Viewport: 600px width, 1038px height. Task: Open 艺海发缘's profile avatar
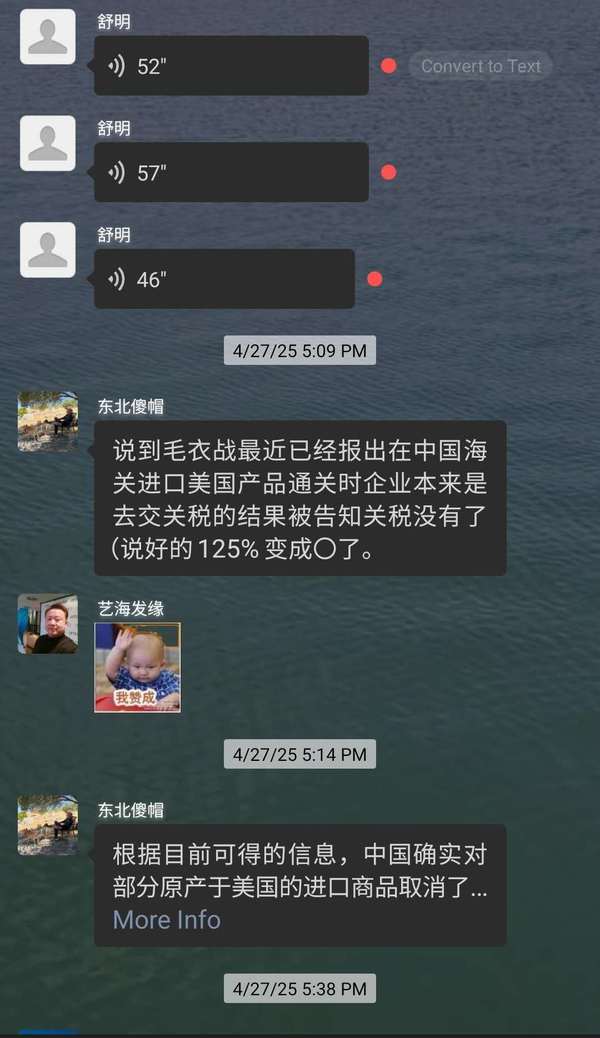pyautogui.click(x=47, y=624)
